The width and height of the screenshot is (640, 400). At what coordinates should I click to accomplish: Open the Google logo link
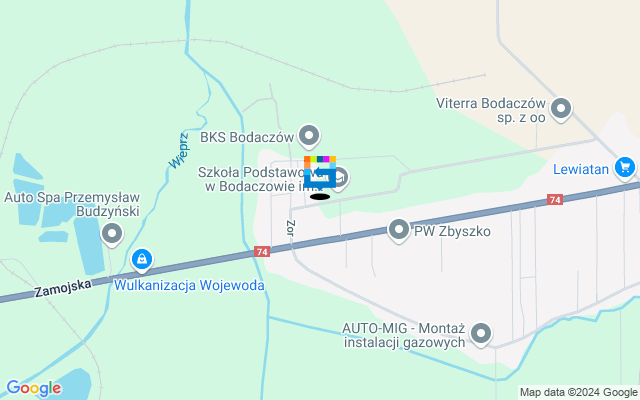[33, 388]
